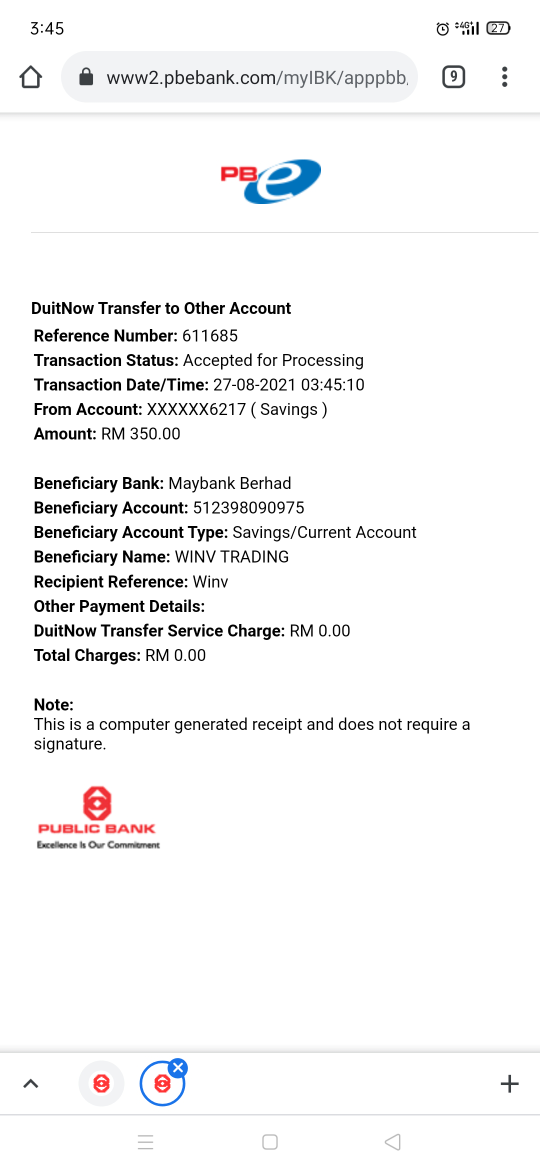
Task: Switch to the first Public Bank tab
Action: [x=101, y=1083]
